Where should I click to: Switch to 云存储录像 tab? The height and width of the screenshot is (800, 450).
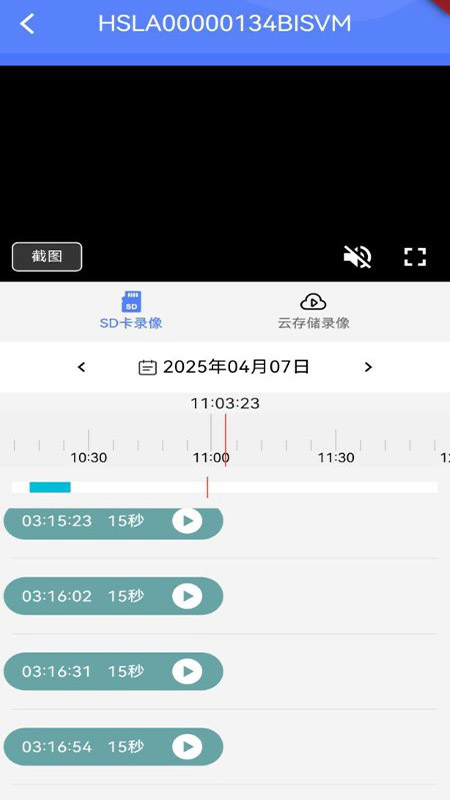click(x=313, y=310)
